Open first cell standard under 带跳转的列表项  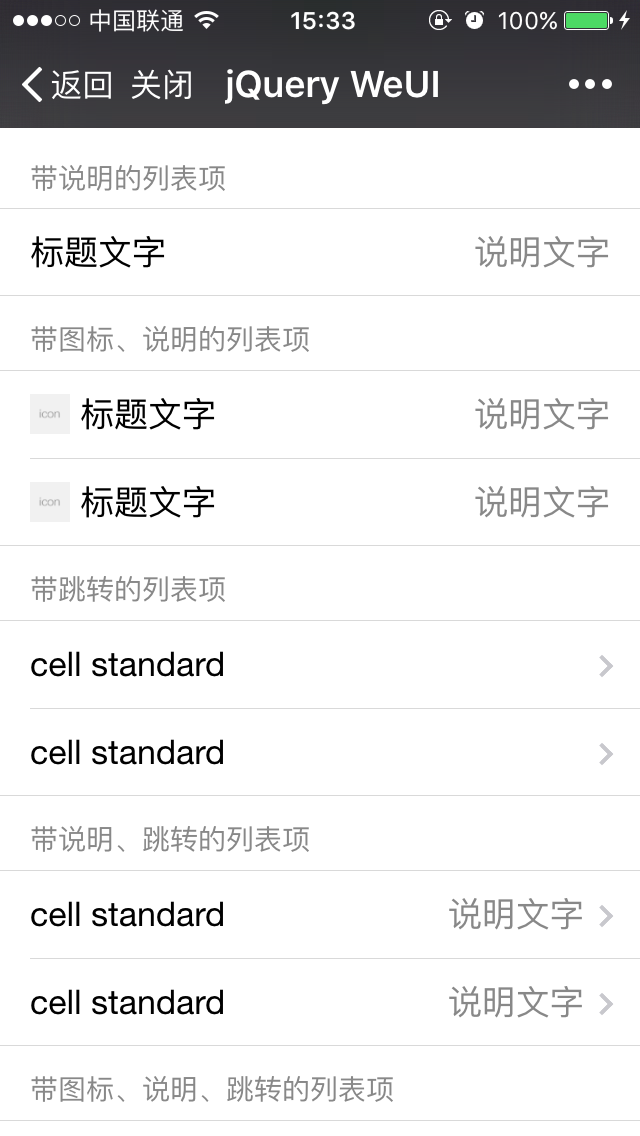[320, 665]
